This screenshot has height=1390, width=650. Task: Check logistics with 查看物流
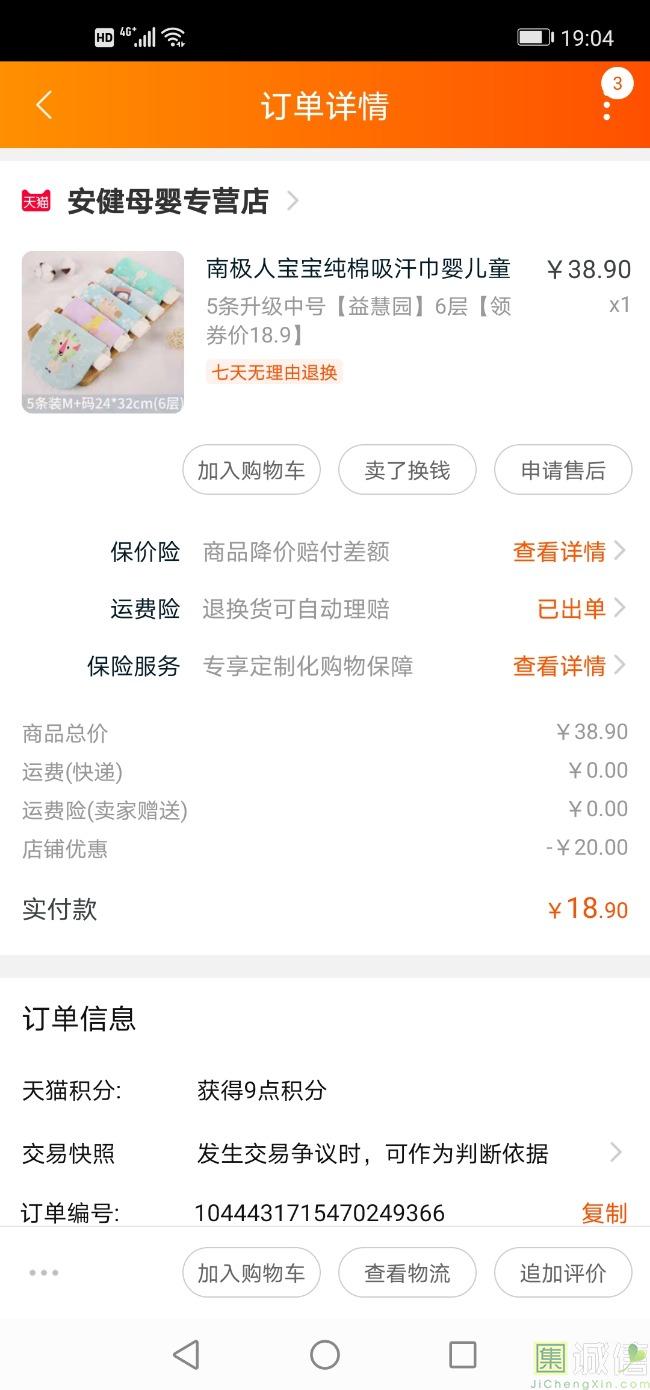(407, 1273)
